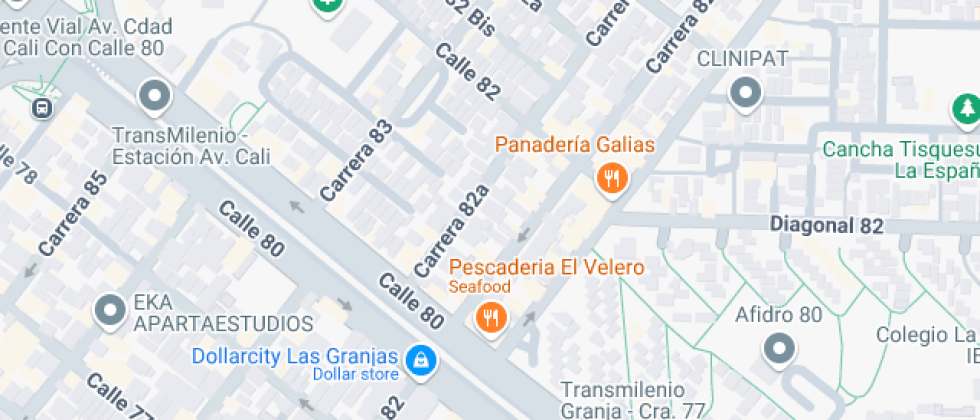Tap the Afidro 80 location pin
The width and height of the screenshot is (980, 420).
point(779,350)
